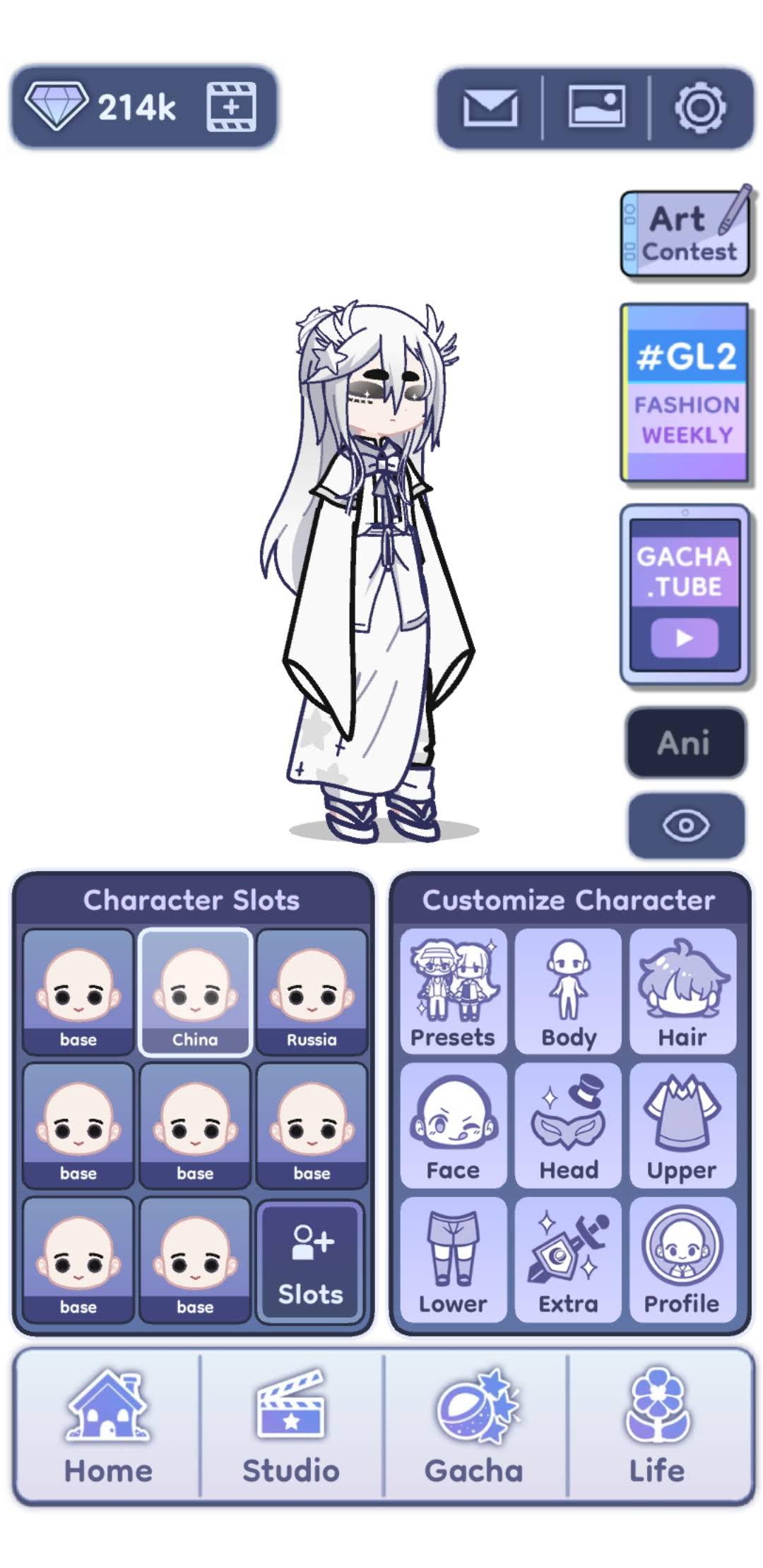The width and height of the screenshot is (763, 1568).
Task: Open #GL2 Fashion Weekly
Action: coord(685,393)
